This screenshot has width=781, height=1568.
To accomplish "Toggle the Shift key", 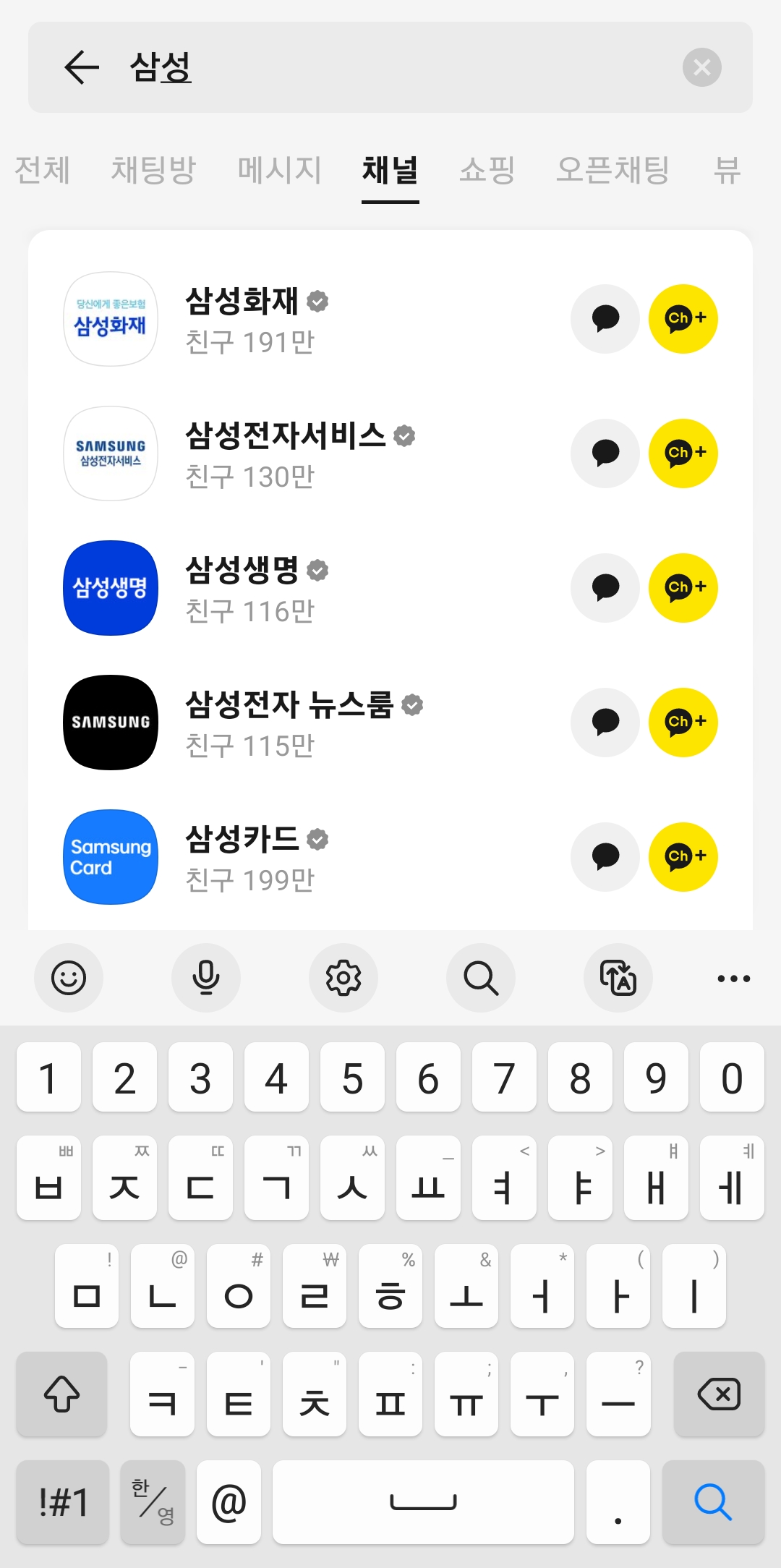I will 61,1395.
